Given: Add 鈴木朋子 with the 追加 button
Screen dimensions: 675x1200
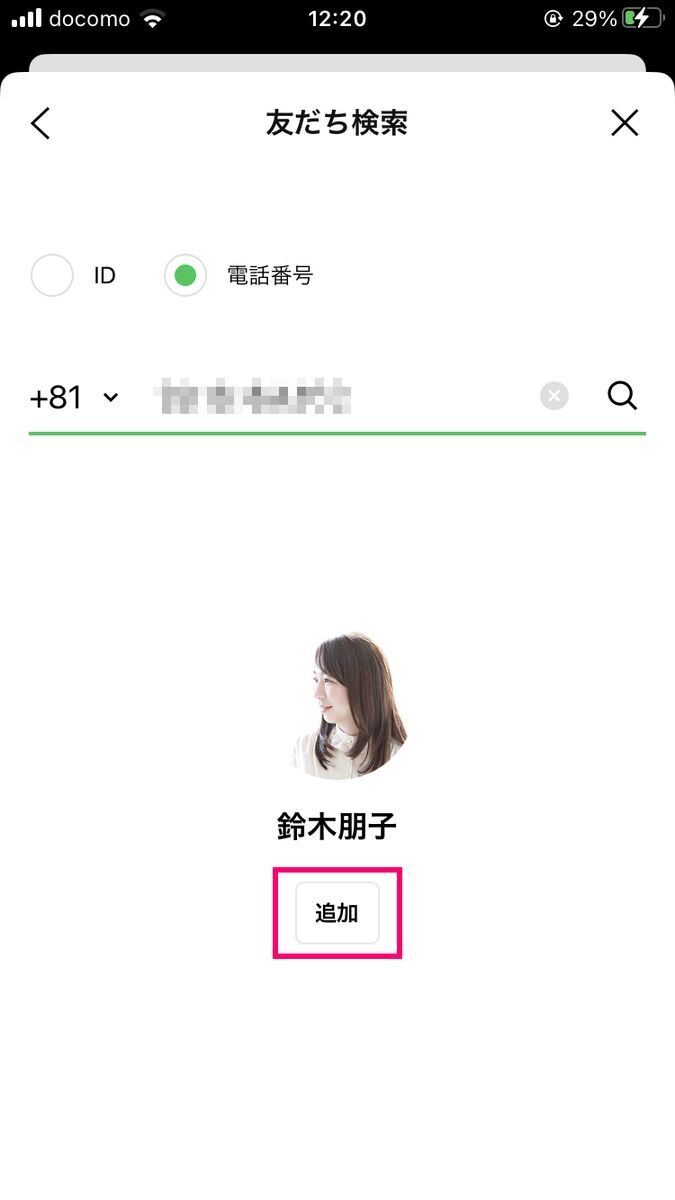Looking at the screenshot, I should [337, 913].
